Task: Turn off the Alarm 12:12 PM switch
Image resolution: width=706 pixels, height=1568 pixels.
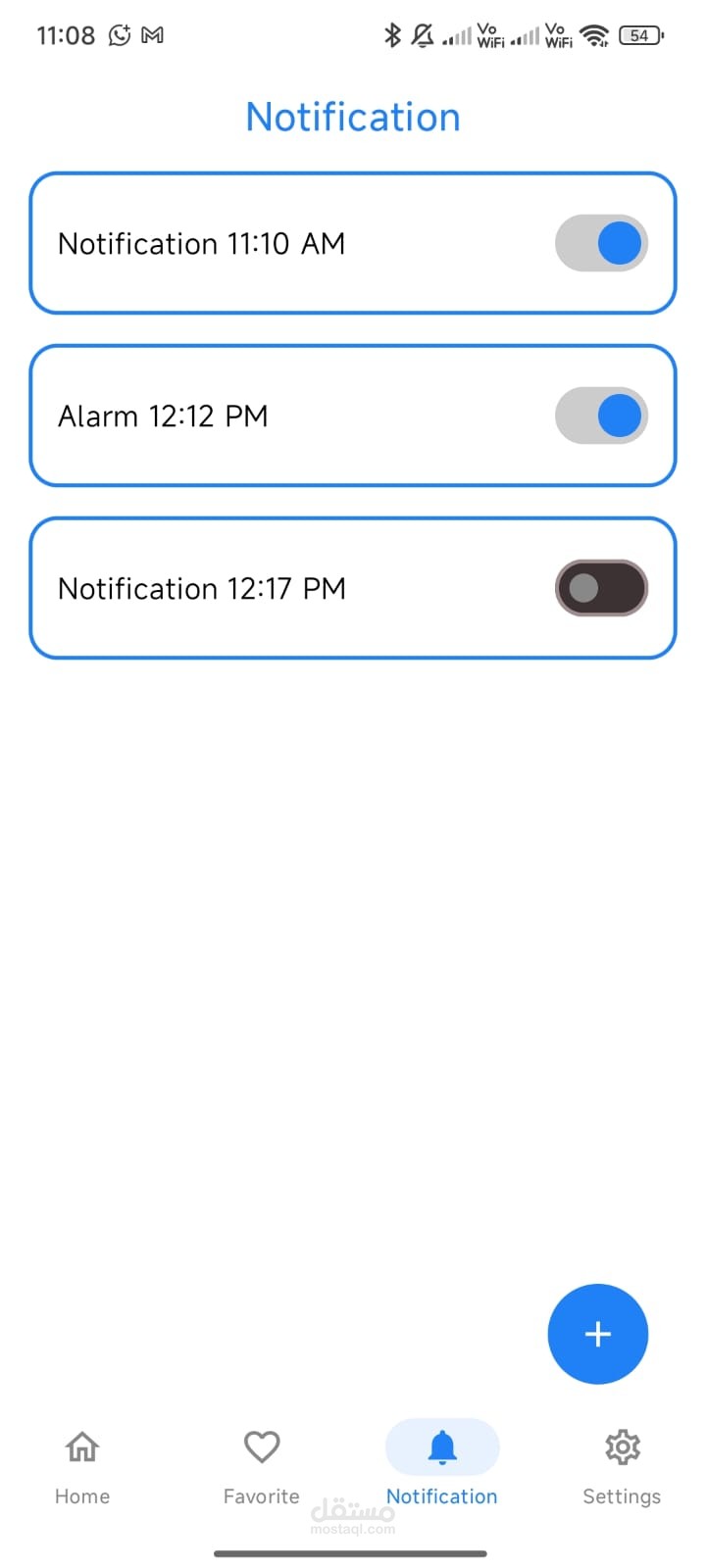Action: click(x=601, y=416)
